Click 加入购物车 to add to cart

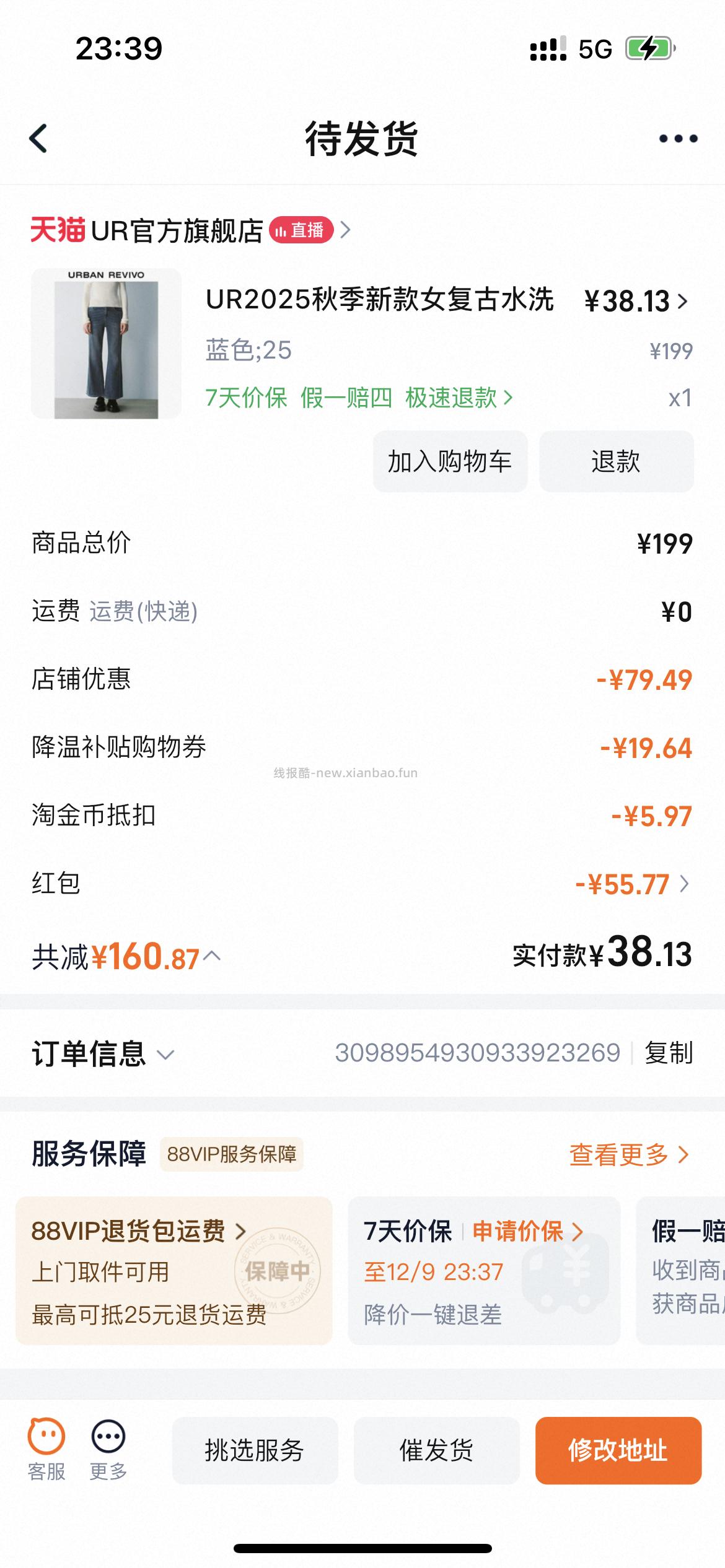point(450,461)
